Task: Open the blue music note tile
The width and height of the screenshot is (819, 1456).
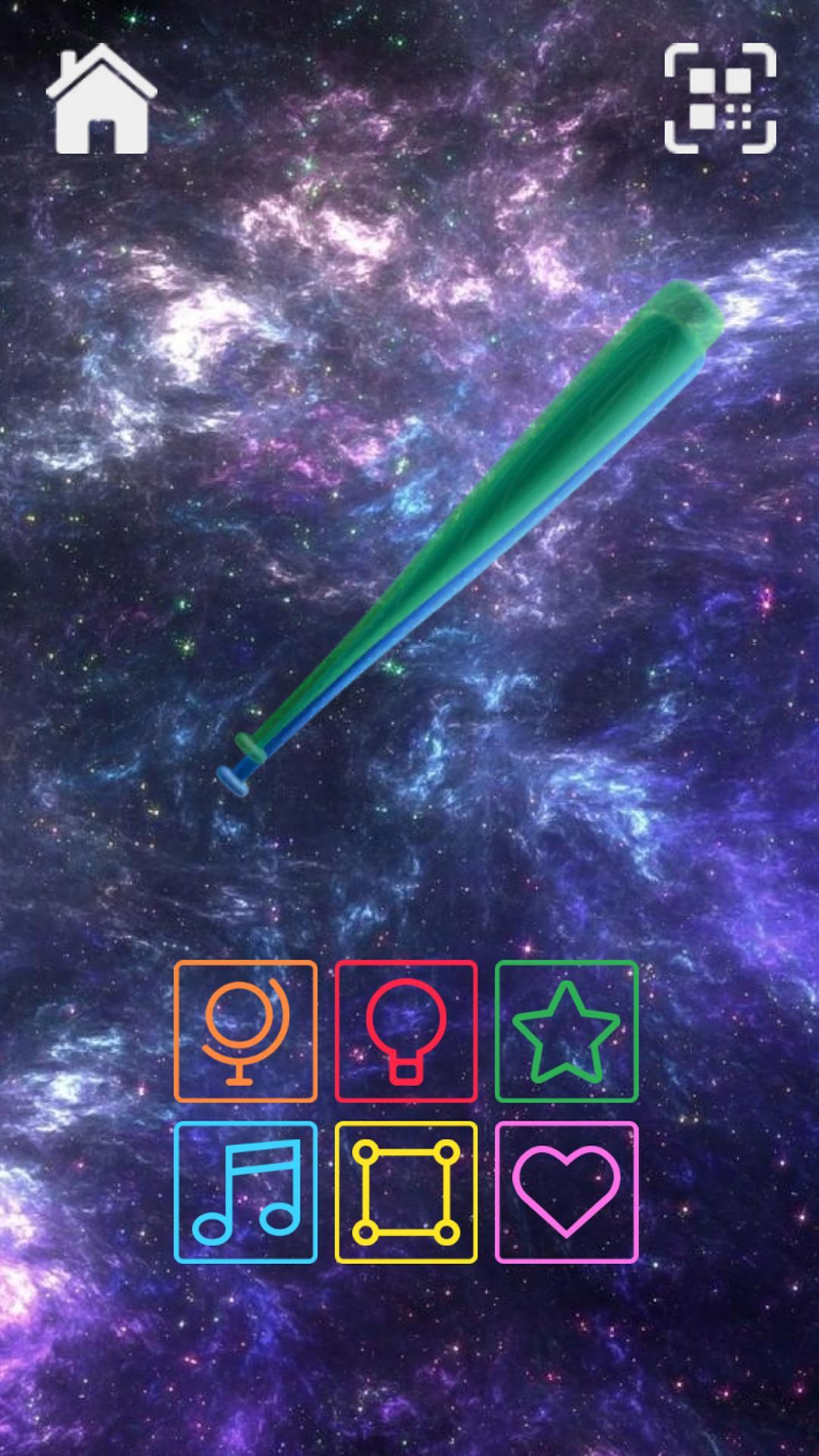Action: pyautogui.click(x=245, y=1192)
